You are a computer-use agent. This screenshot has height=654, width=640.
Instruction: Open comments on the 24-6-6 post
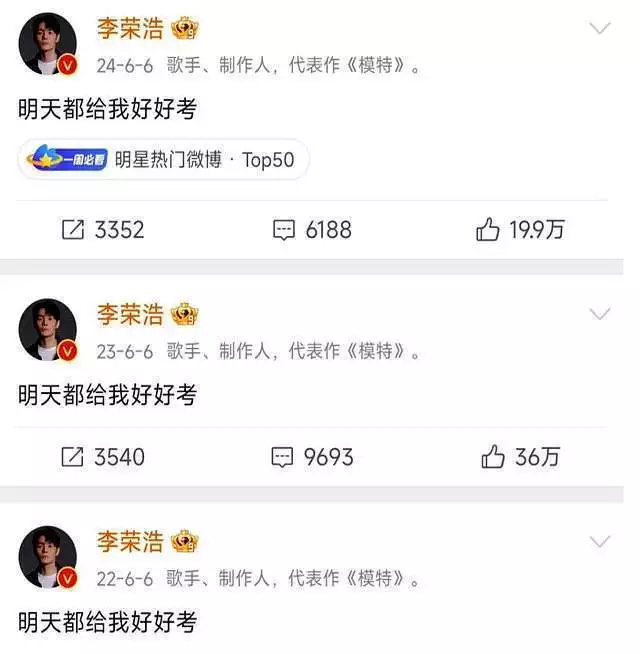coord(313,230)
